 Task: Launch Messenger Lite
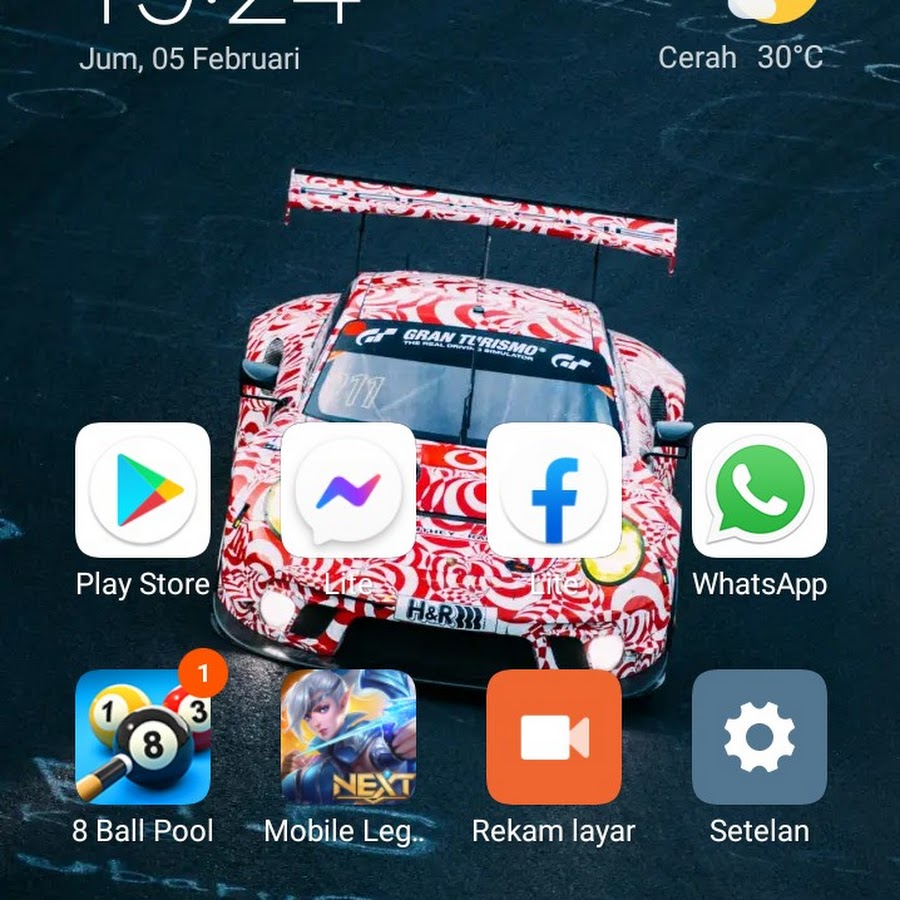[x=348, y=490]
